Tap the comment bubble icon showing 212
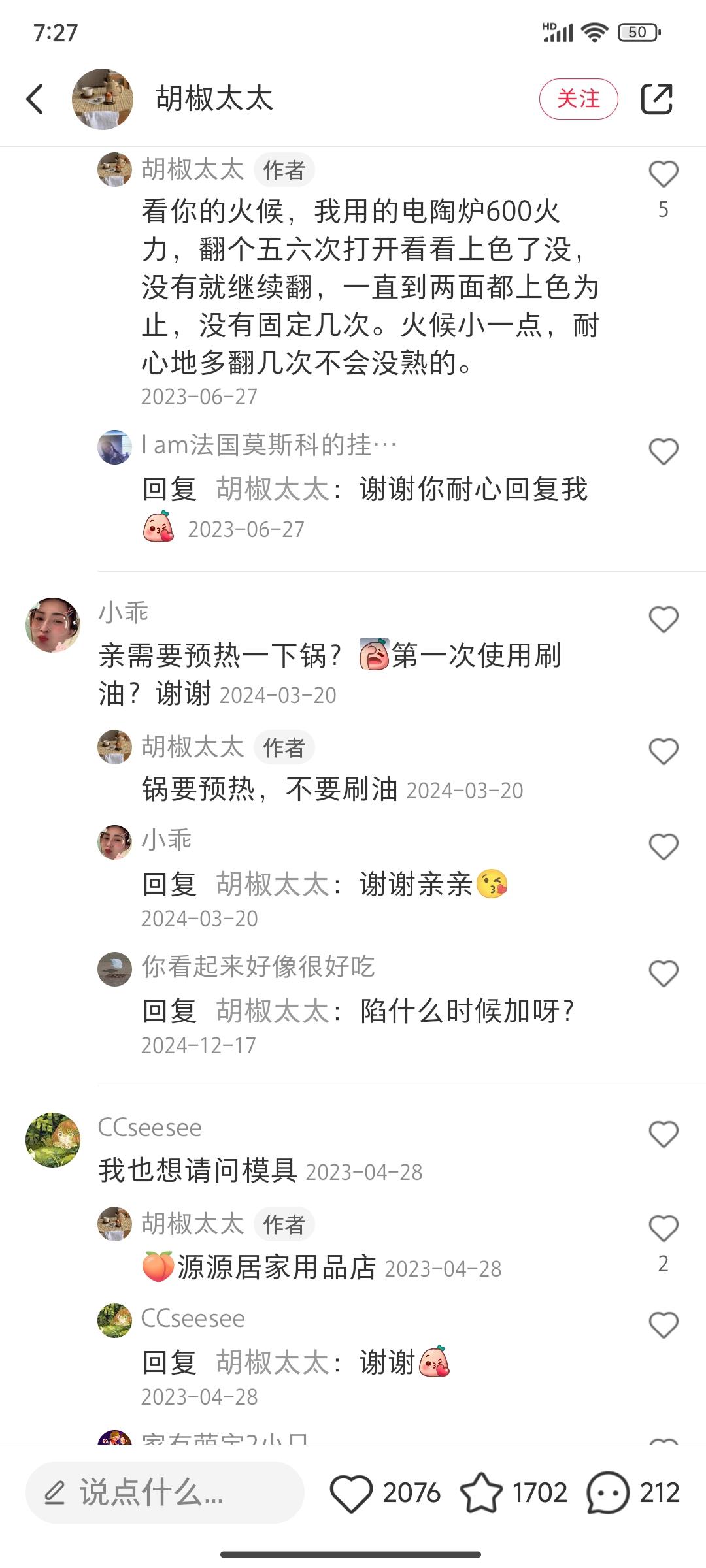The width and height of the screenshot is (706, 1568). 609,1493
